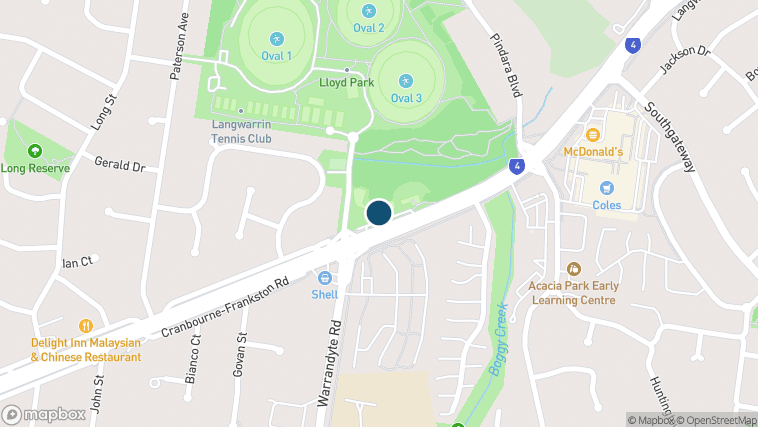Tap the dark blue location marker
The height and width of the screenshot is (427, 758).
(x=379, y=212)
